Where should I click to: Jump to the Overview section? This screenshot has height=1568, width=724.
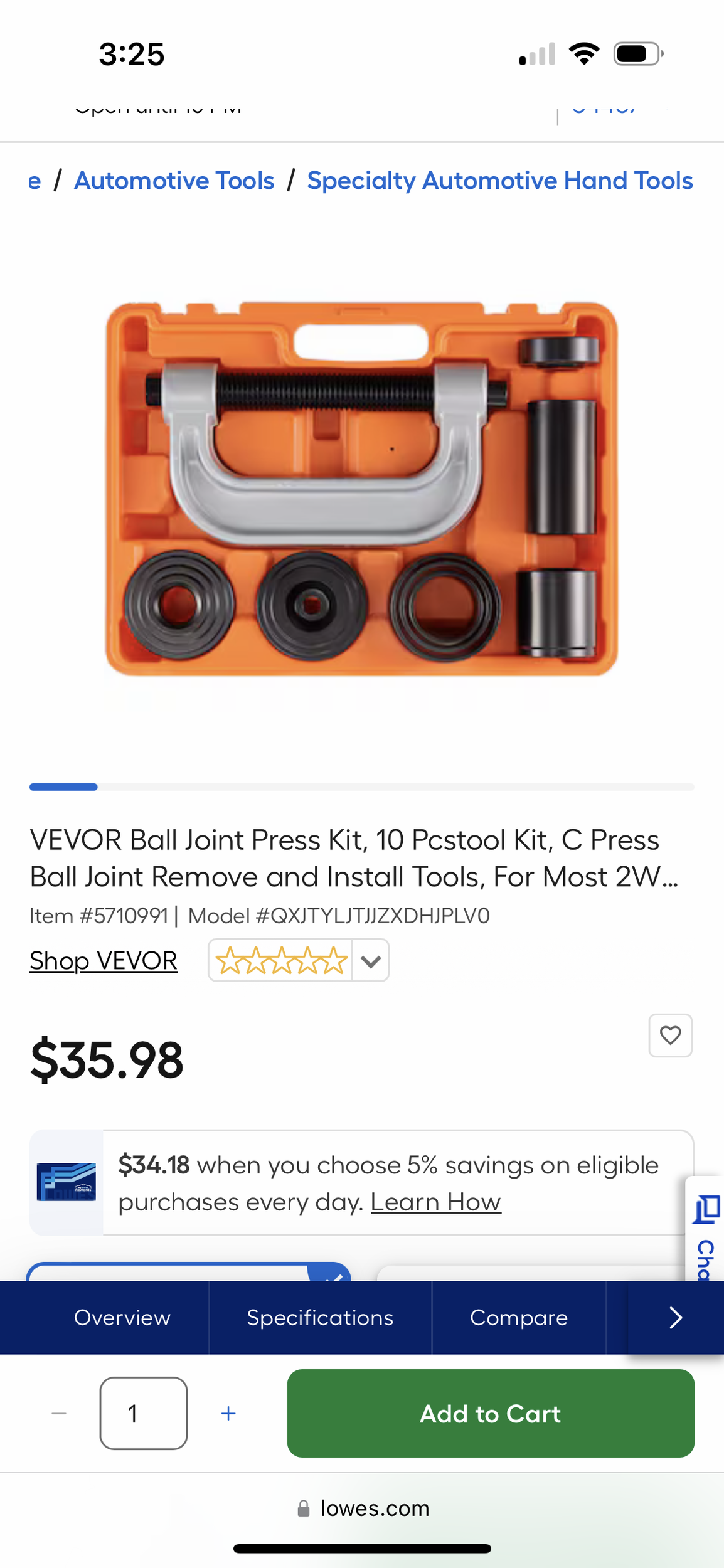click(x=122, y=1317)
